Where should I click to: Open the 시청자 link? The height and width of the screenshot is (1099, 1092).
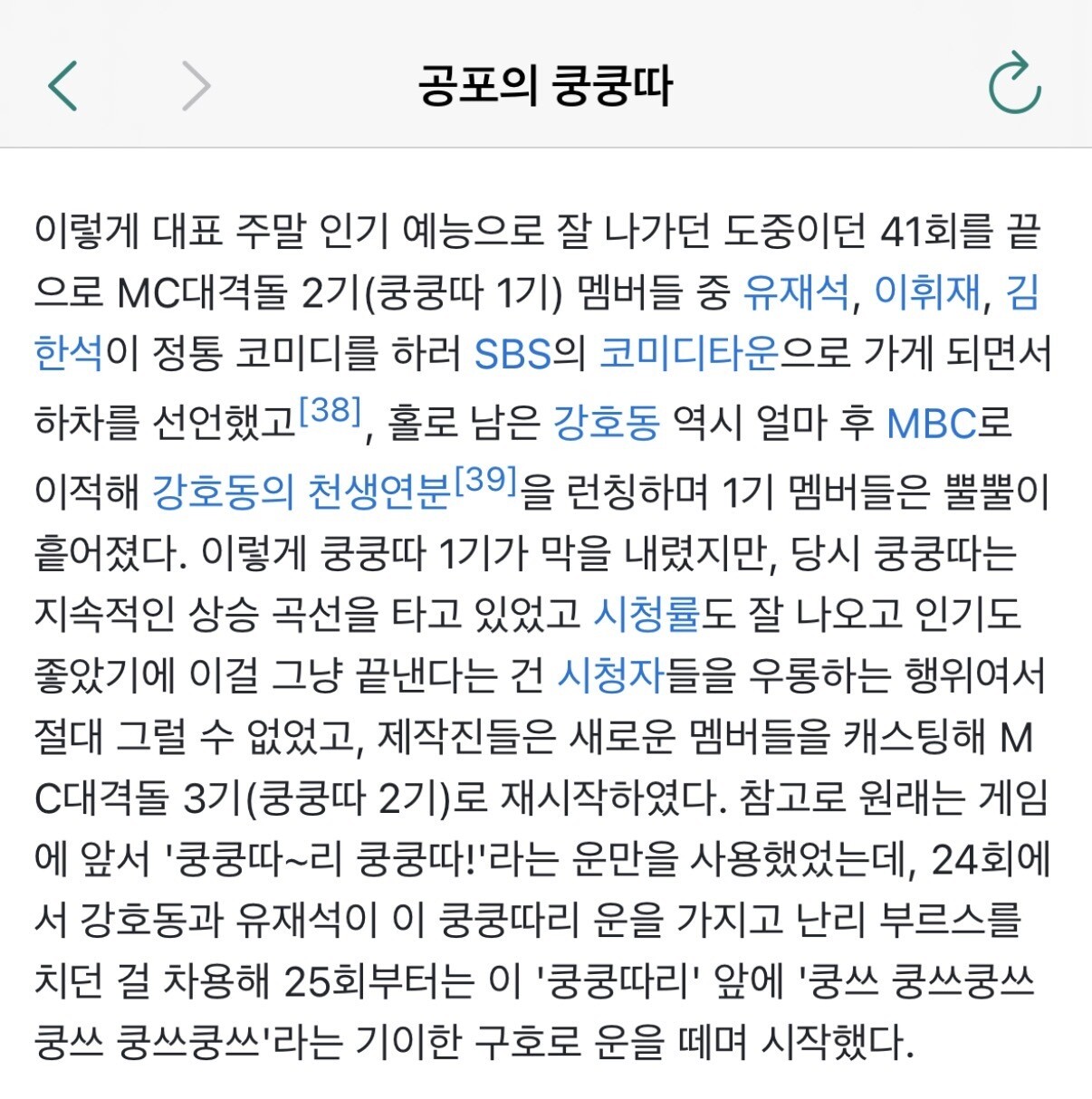[611, 675]
